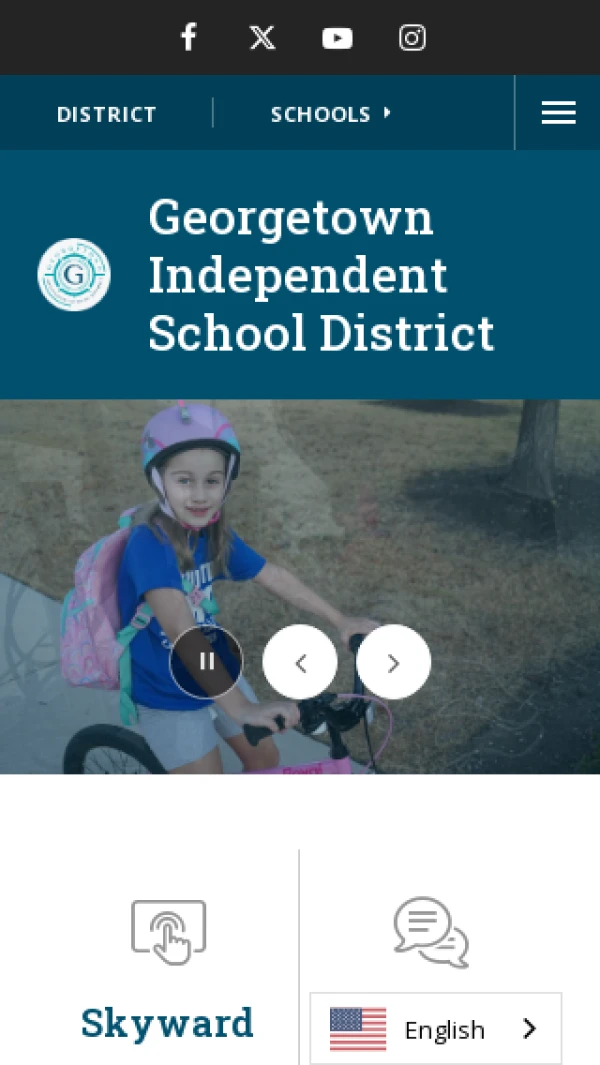The width and height of the screenshot is (600, 1065).
Task: Open the hamburger menu
Action: pyautogui.click(x=558, y=113)
